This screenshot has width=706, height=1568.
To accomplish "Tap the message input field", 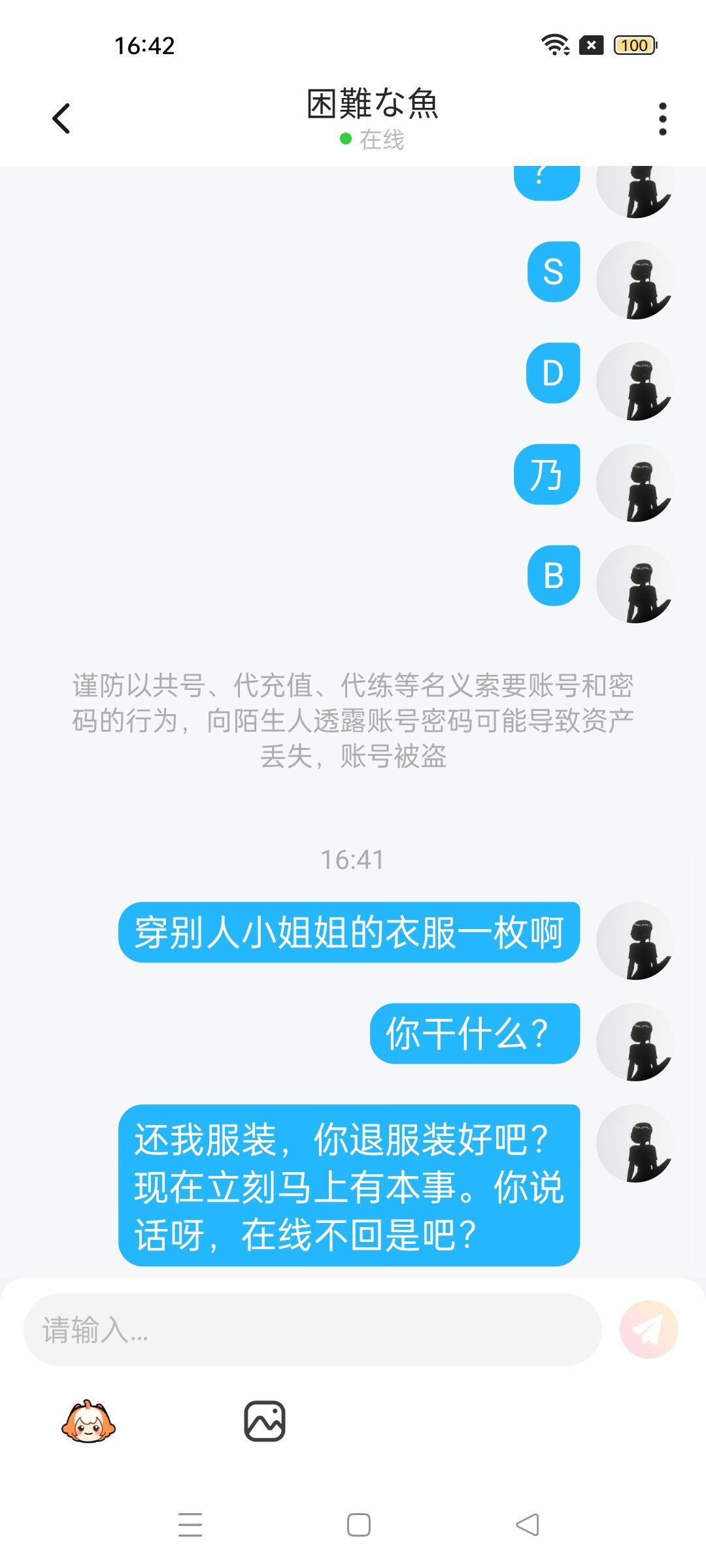I will tap(312, 1330).
